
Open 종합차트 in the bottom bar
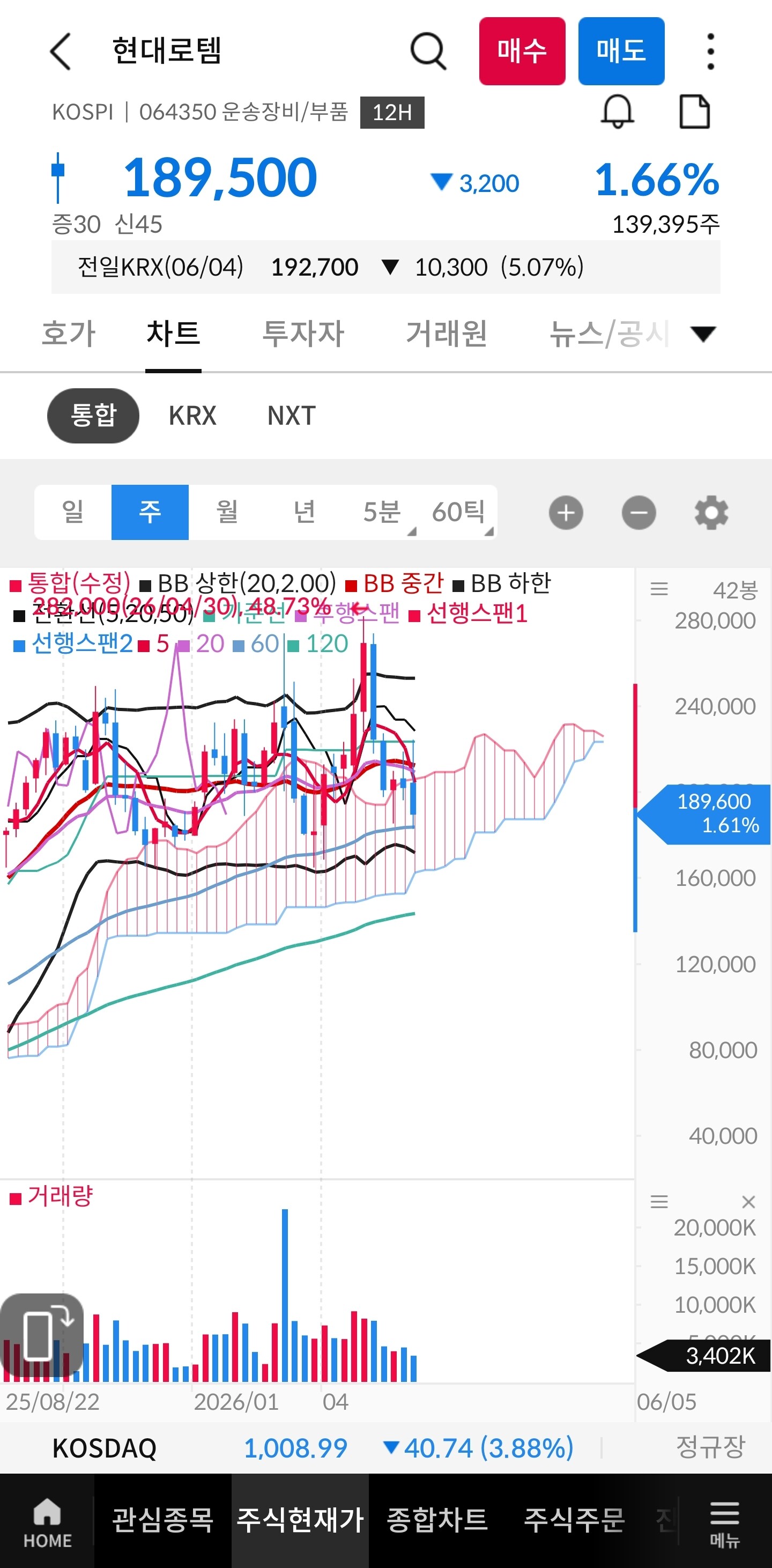[437, 1519]
